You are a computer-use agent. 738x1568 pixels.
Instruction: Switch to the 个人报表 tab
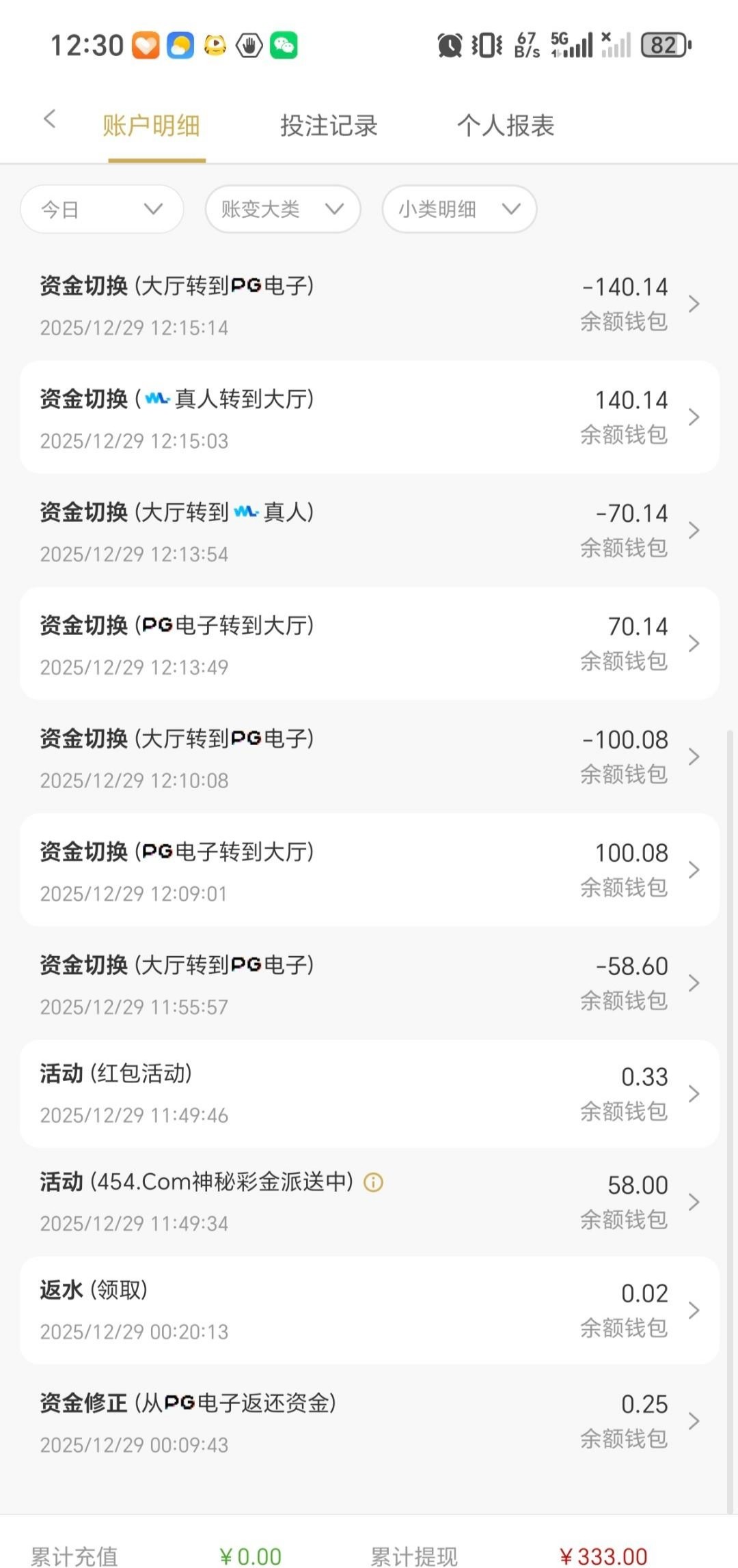pyautogui.click(x=505, y=126)
